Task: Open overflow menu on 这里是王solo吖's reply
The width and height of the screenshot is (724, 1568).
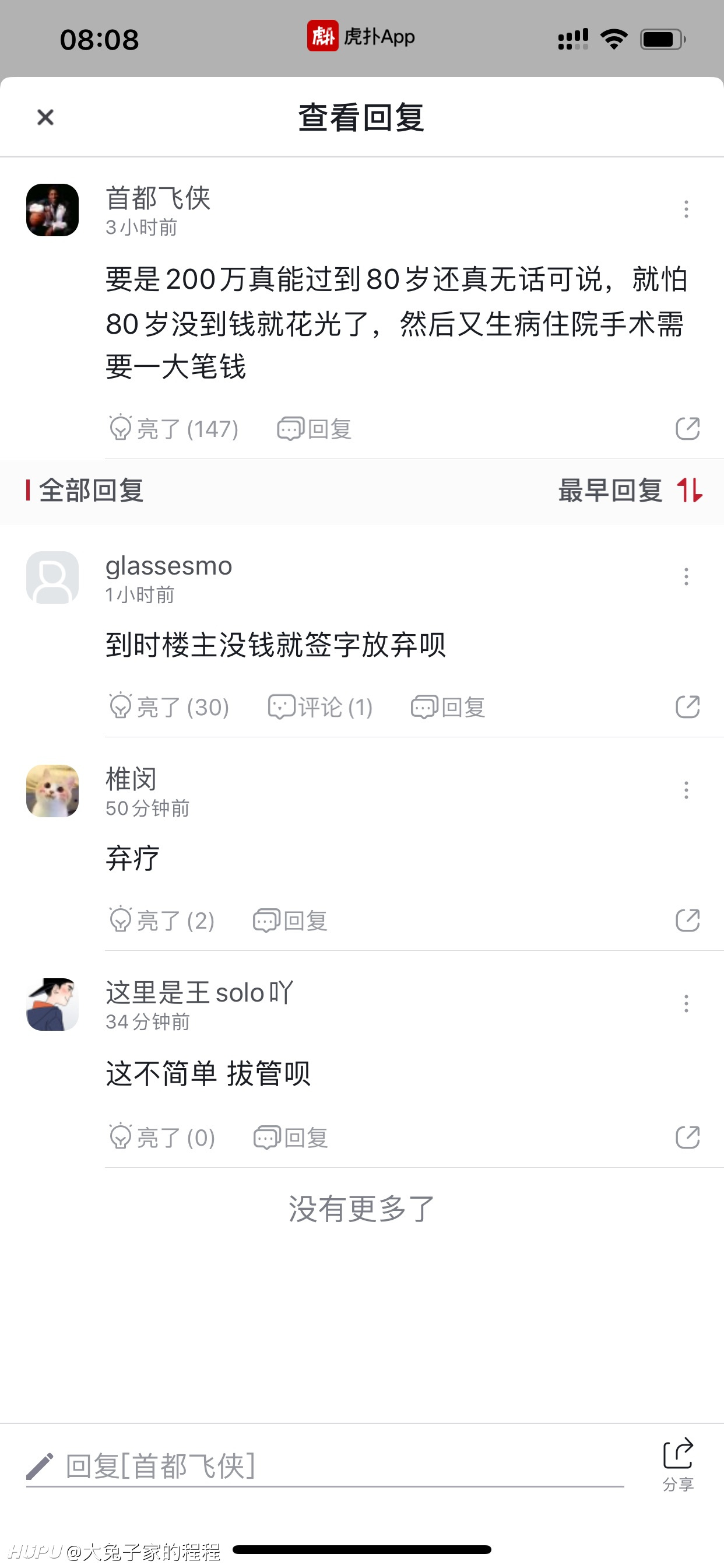Action: point(686,1003)
